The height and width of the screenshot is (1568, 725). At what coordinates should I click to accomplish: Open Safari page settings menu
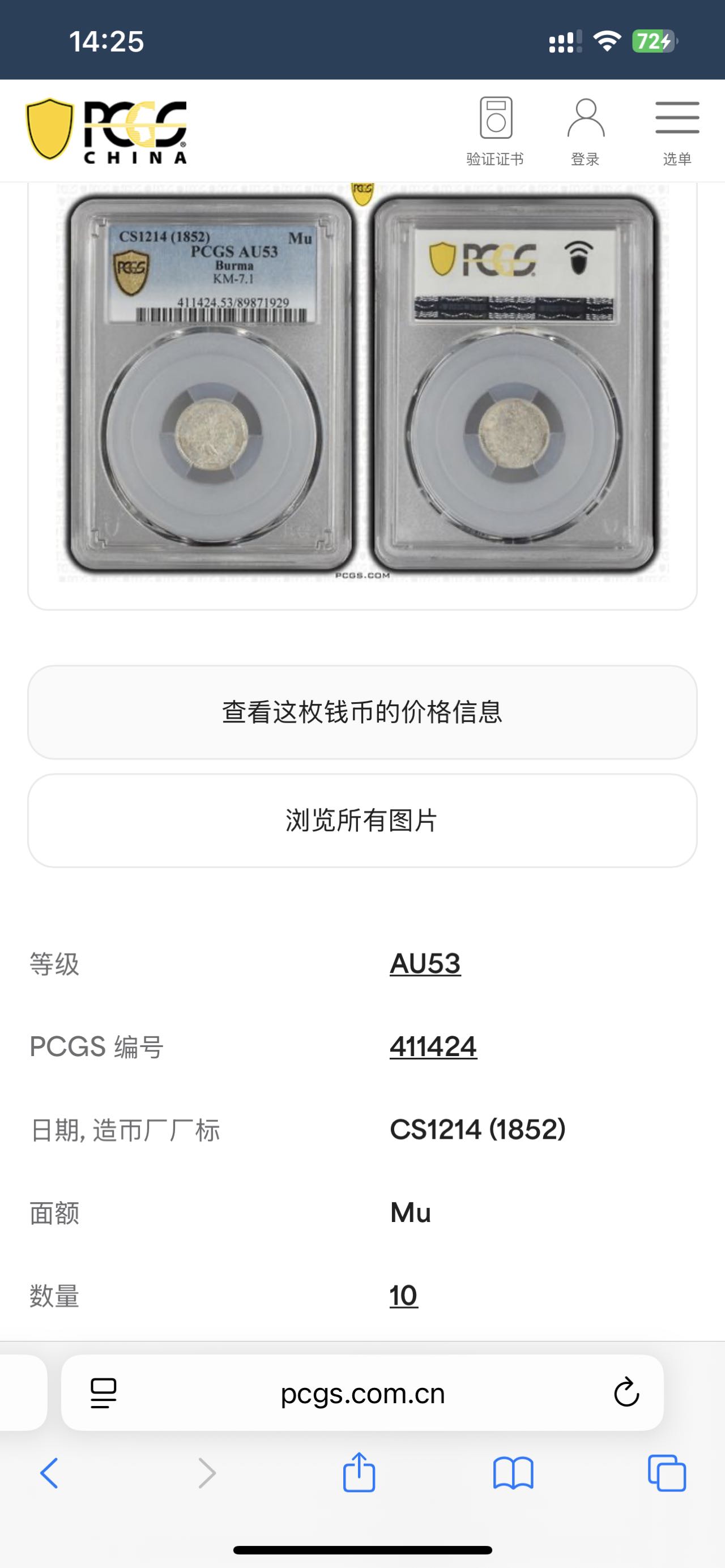(104, 1393)
